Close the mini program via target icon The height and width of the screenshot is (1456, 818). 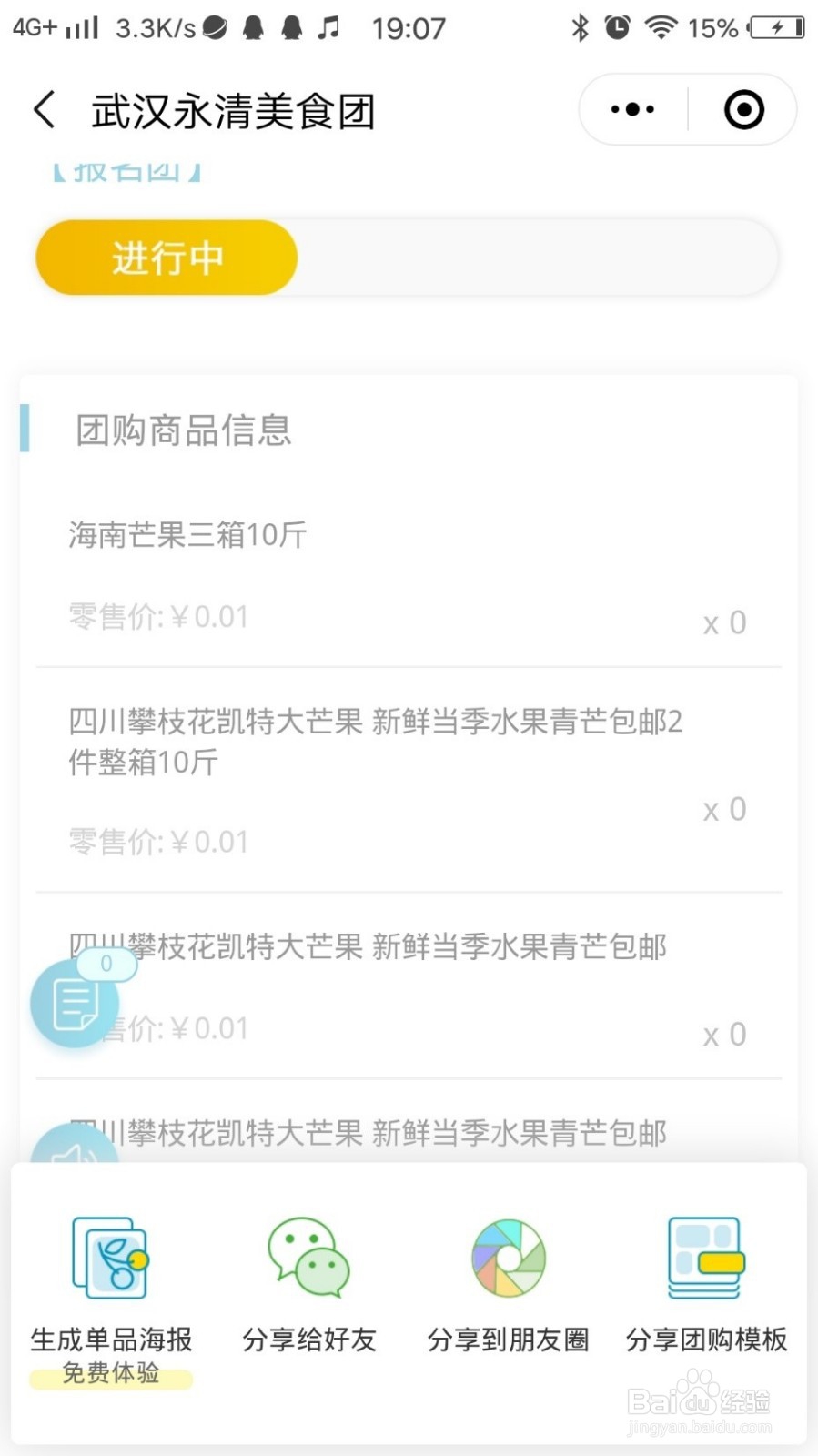(743, 110)
